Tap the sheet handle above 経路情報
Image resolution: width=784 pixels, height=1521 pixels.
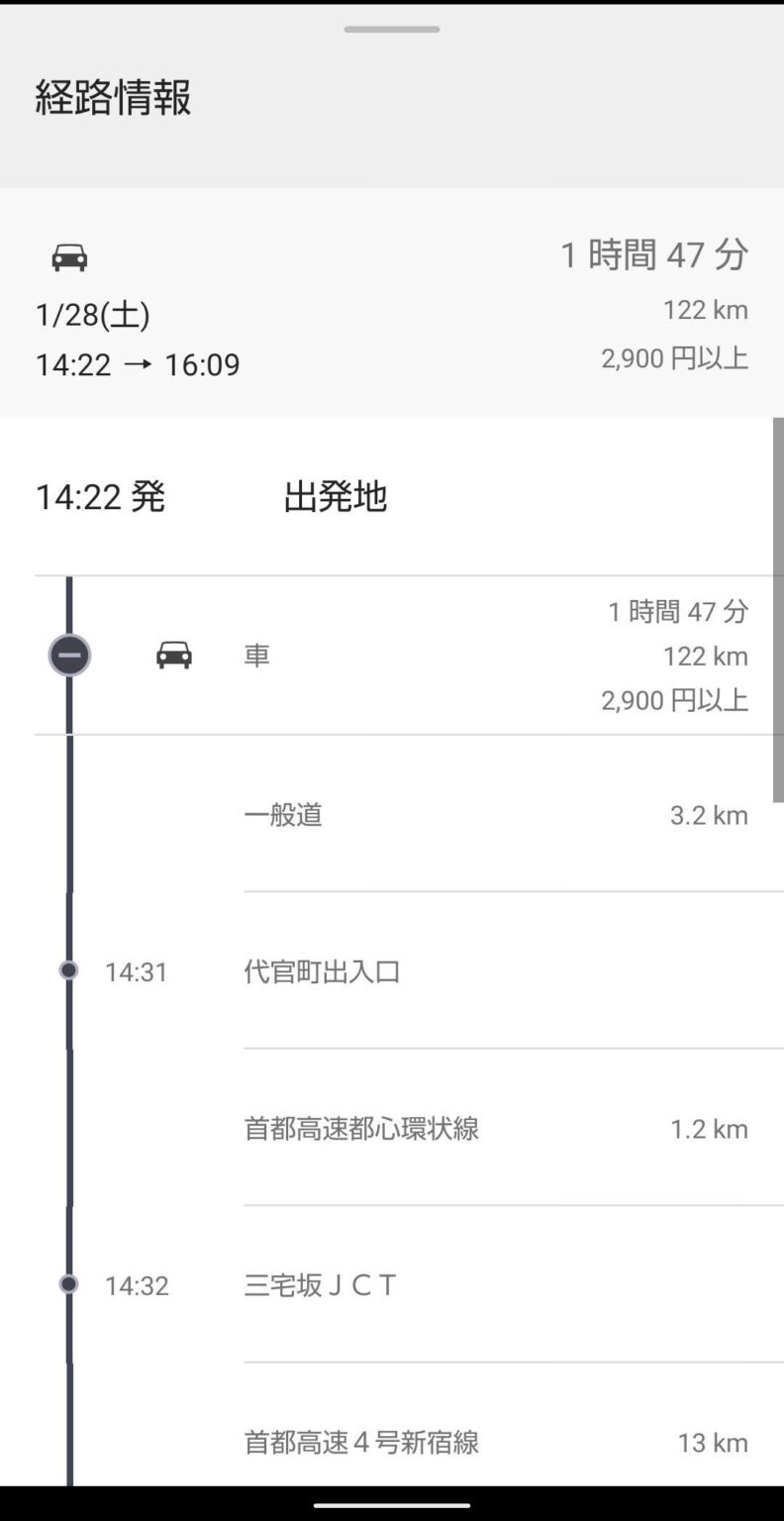pos(392,30)
